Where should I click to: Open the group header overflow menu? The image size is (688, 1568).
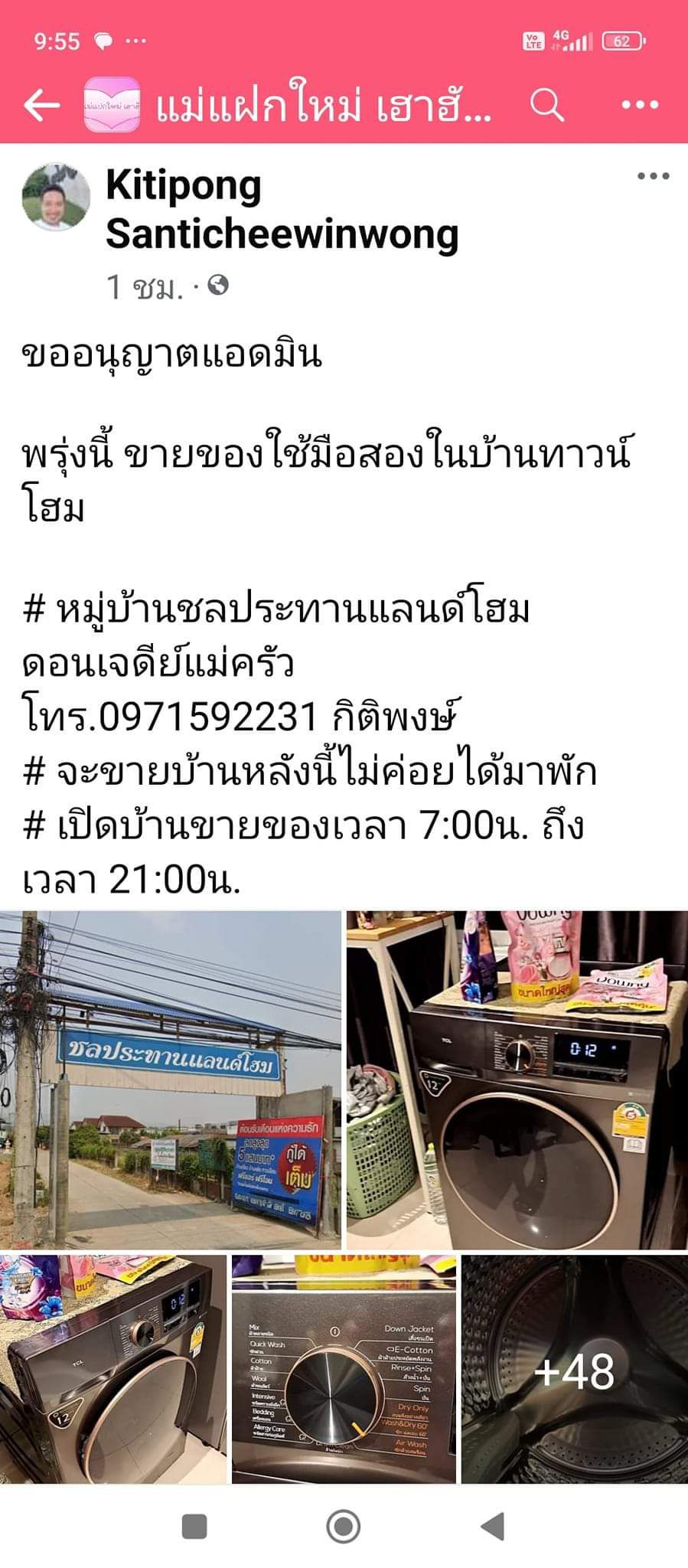tap(640, 105)
